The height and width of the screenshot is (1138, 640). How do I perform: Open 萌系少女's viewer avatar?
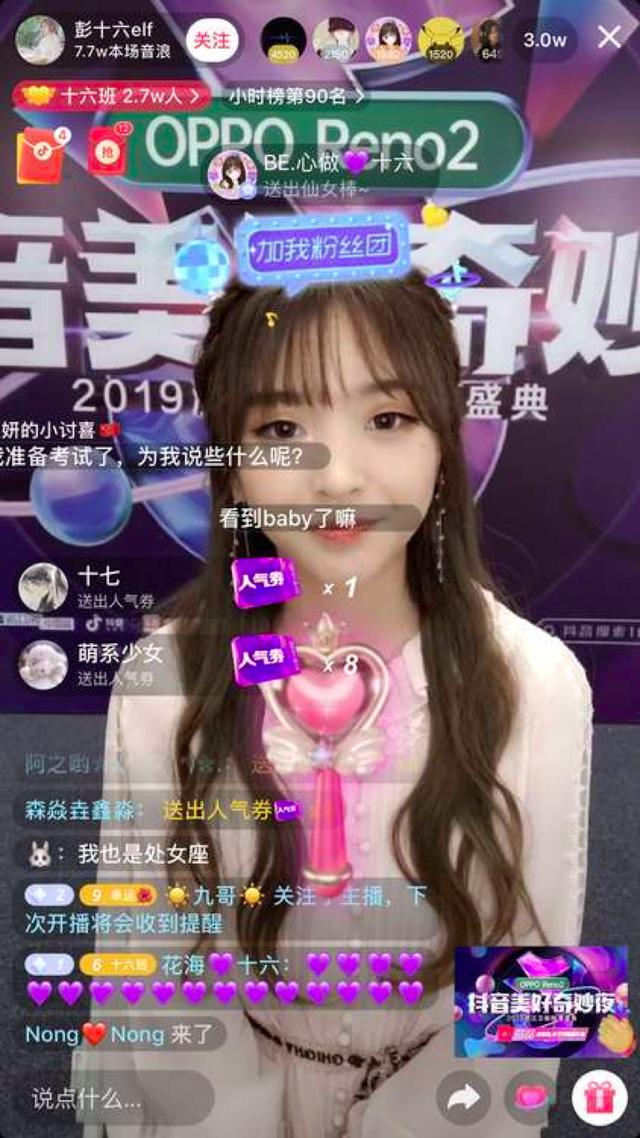pyautogui.click(x=43, y=663)
